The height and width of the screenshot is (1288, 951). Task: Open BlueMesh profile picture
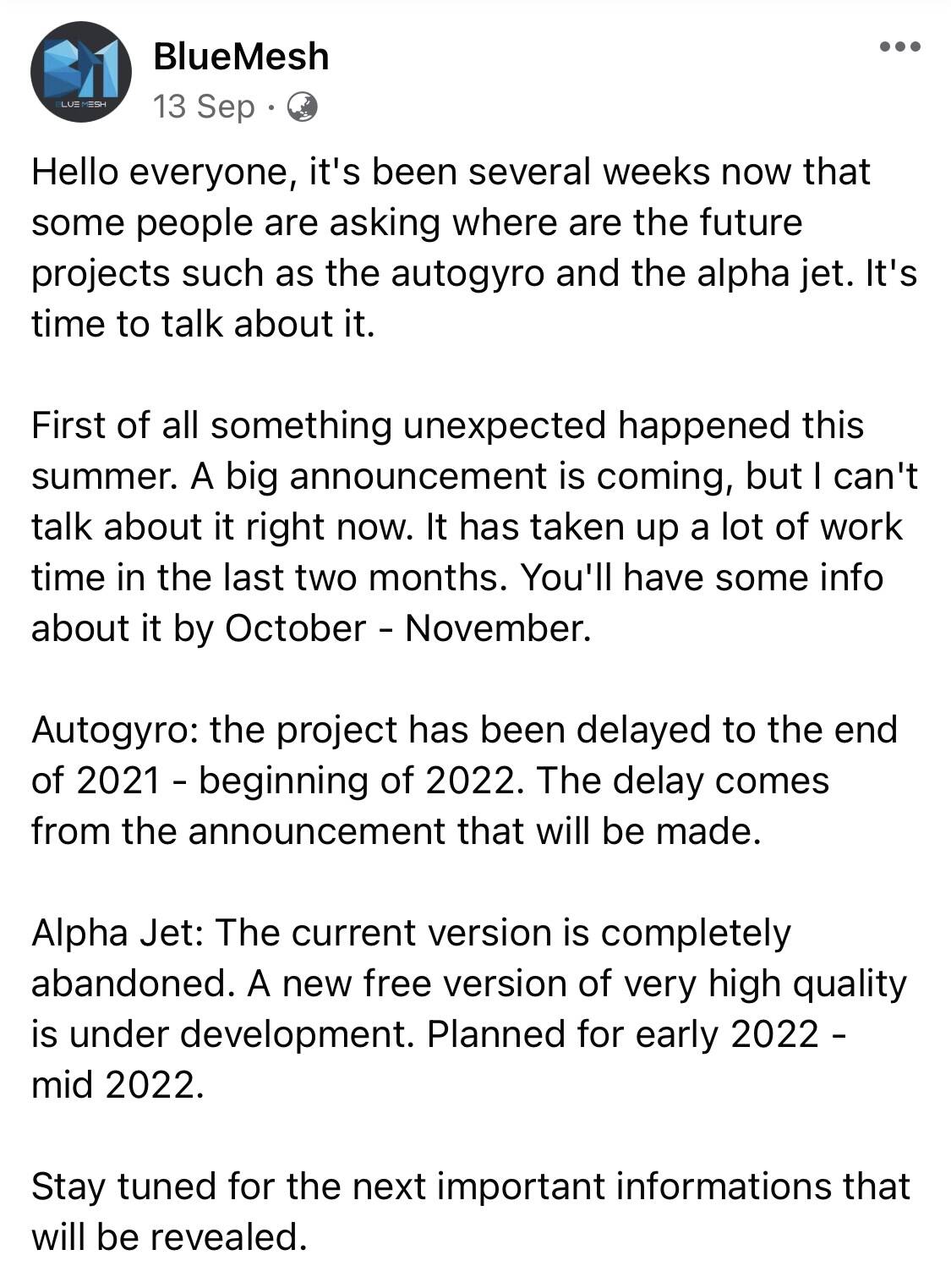pos(80,72)
